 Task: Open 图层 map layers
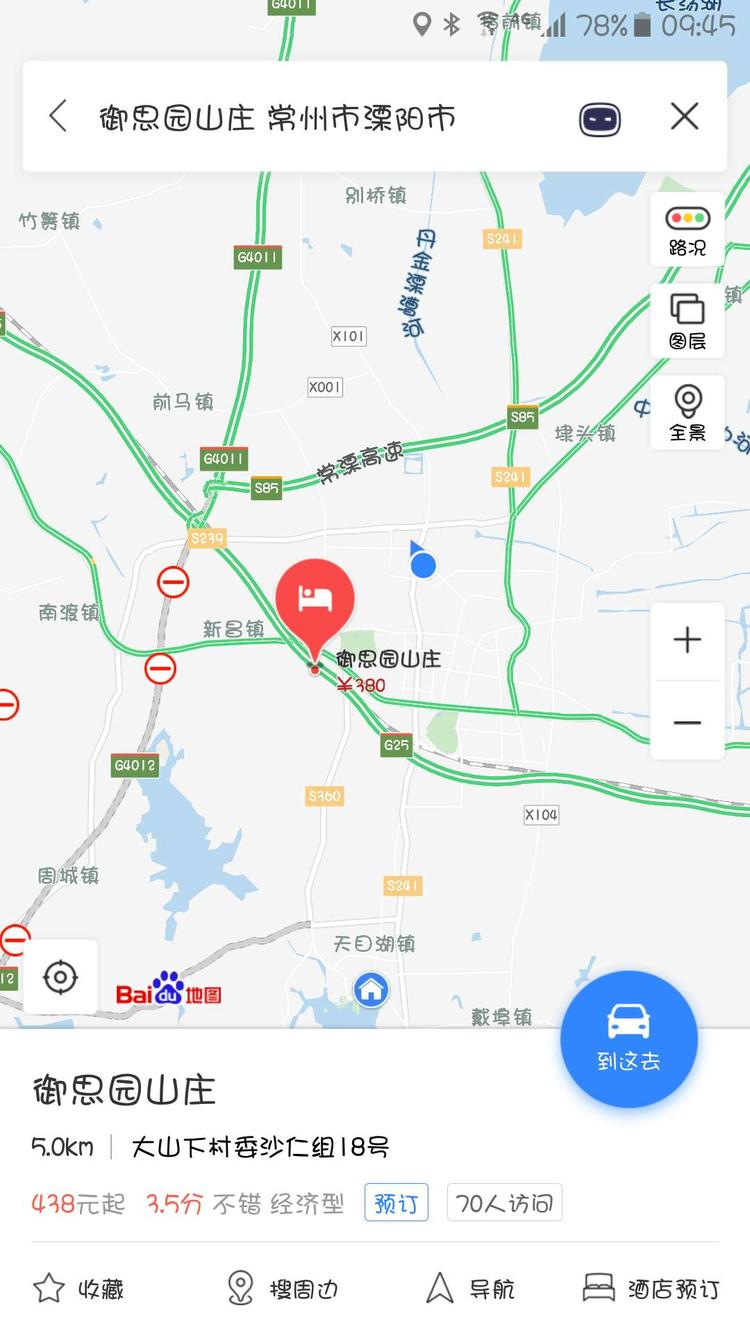point(688,322)
